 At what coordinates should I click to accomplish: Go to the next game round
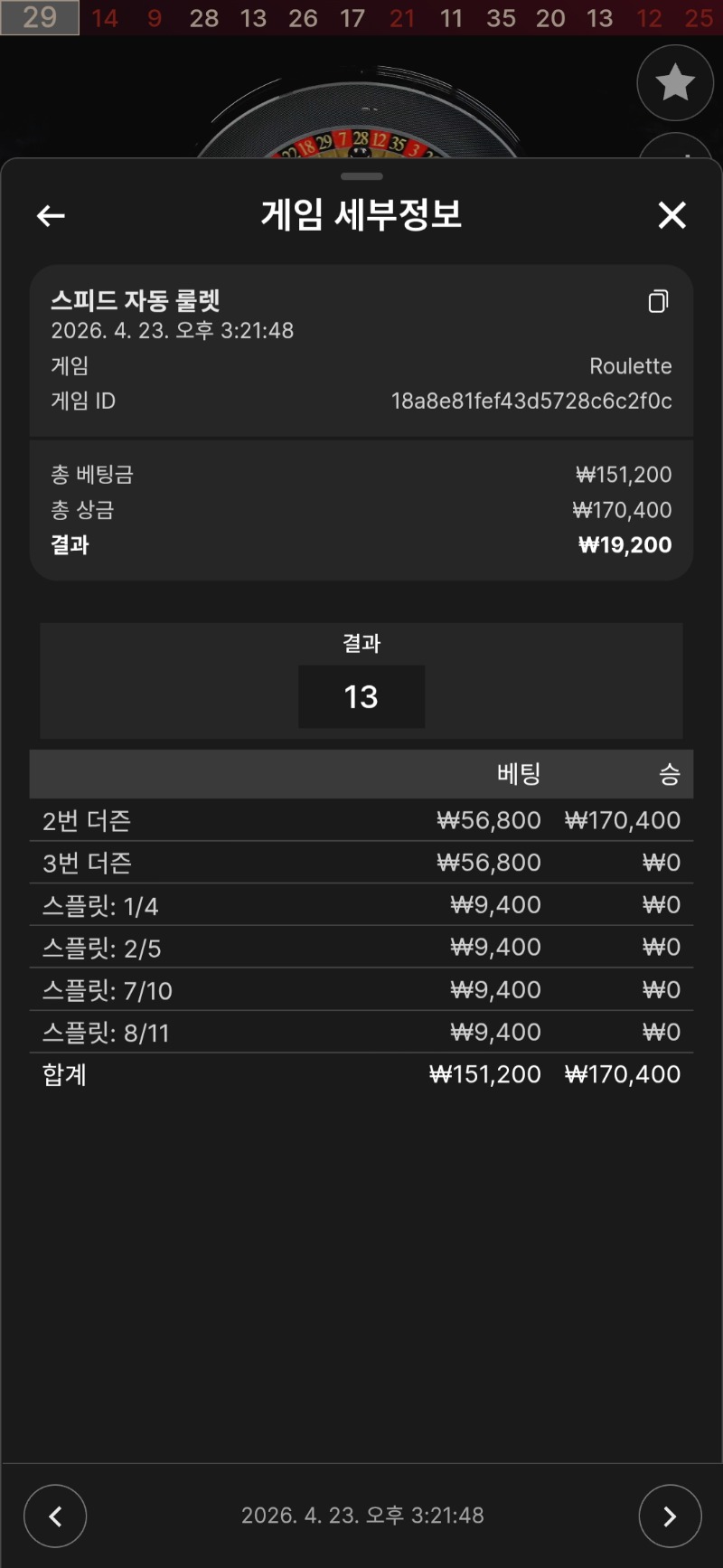[x=669, y=1516]
